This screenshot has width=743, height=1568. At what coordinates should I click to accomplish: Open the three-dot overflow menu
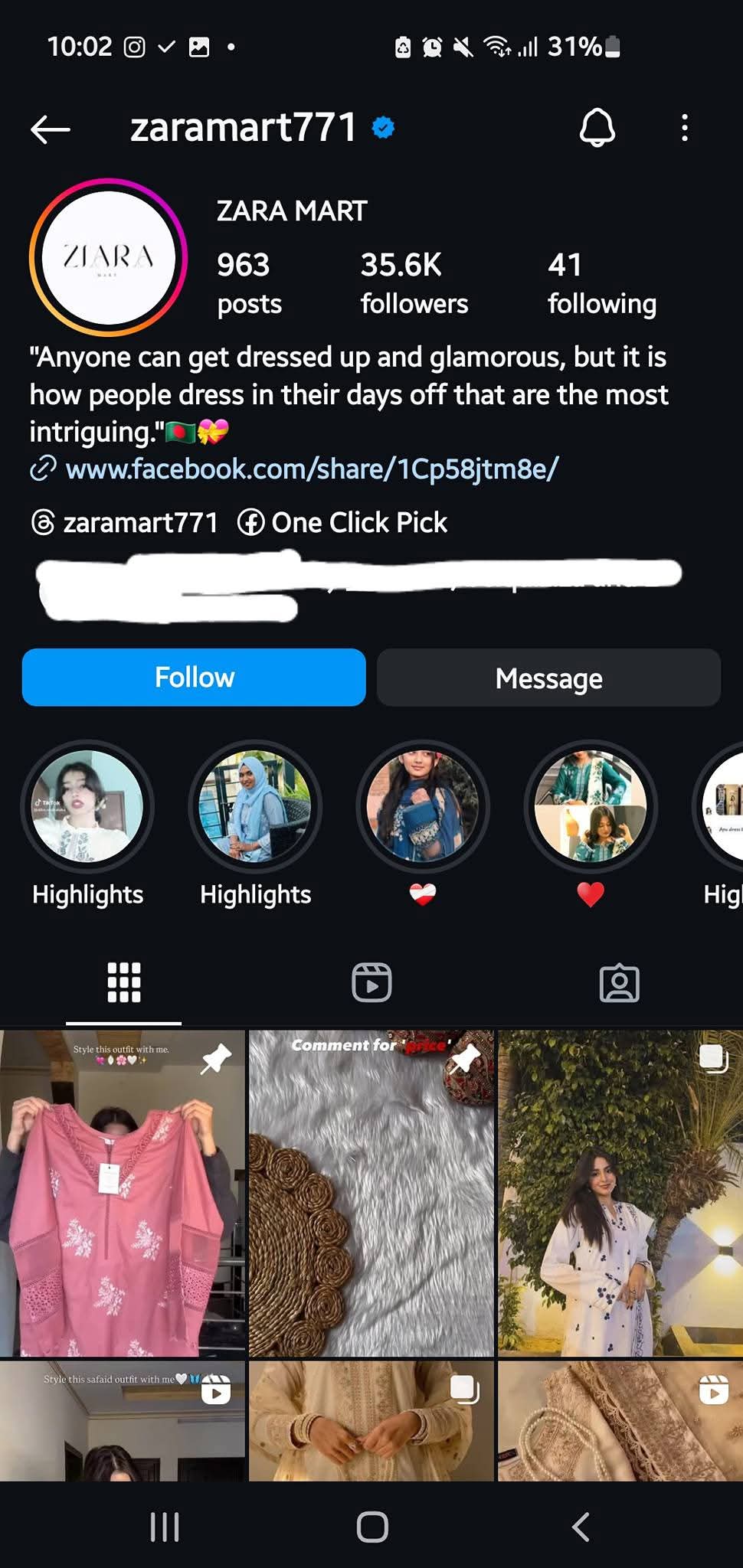[685, 128]
